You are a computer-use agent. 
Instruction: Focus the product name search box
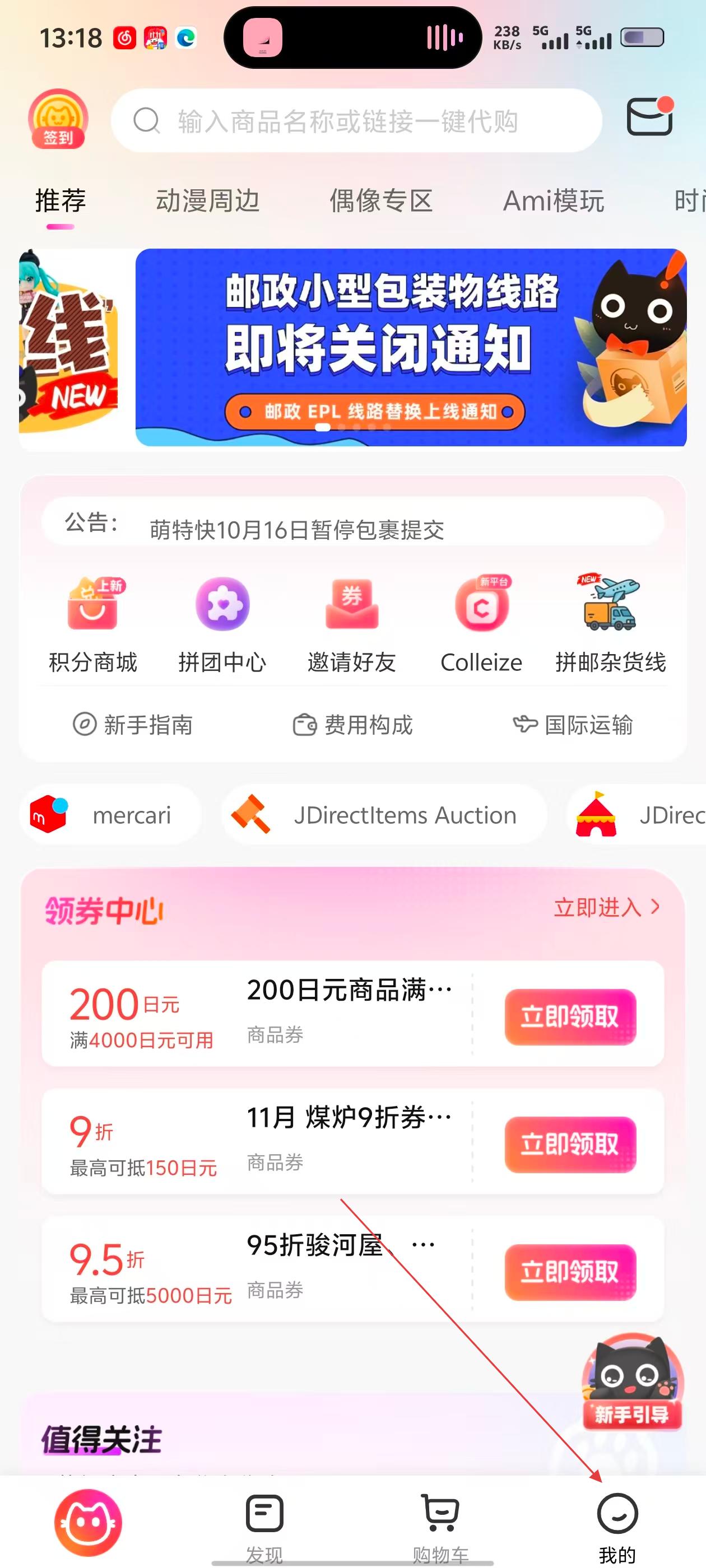356,121
